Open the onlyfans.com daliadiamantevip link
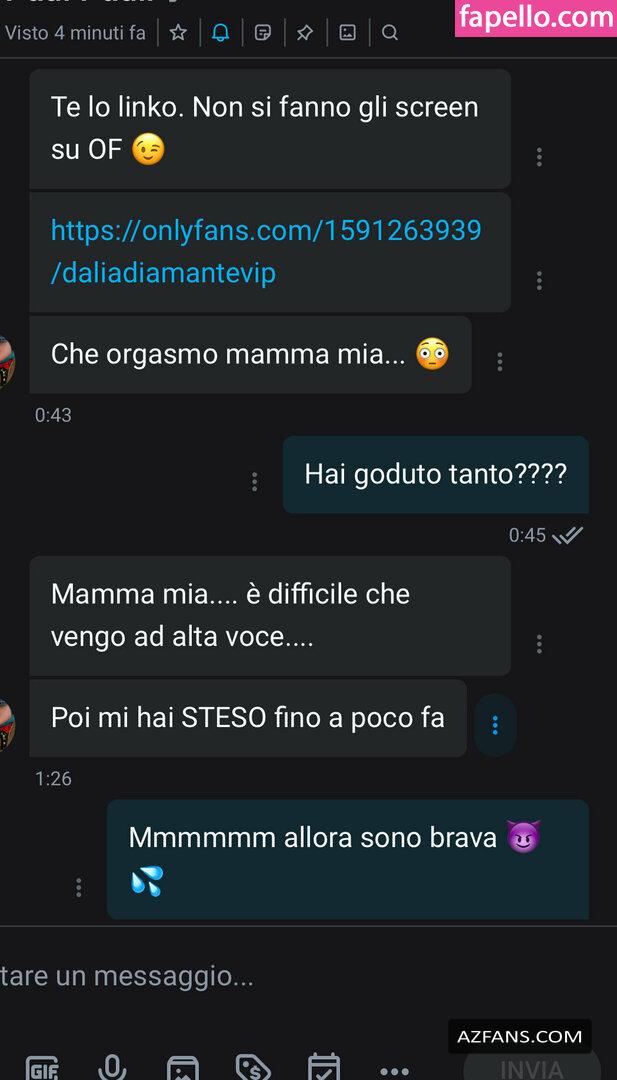The height and width of the screenshot is (1080, 617). 266,251
